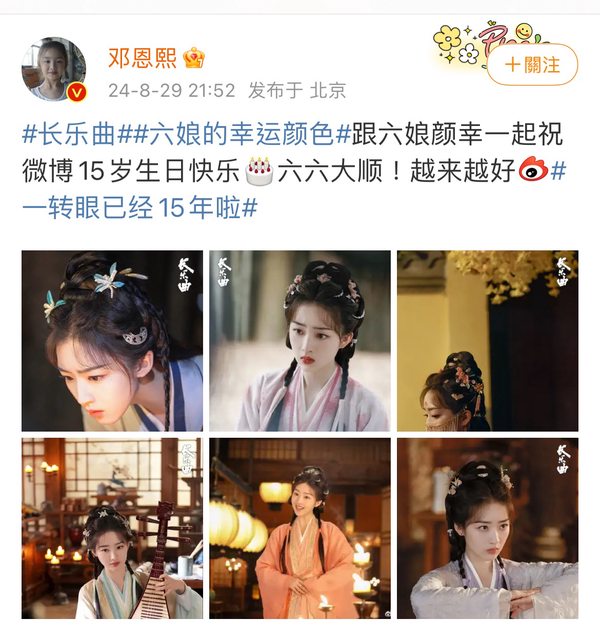View the photo with the pipa instrument
The image size is (600, 640).
click(112, 528)
